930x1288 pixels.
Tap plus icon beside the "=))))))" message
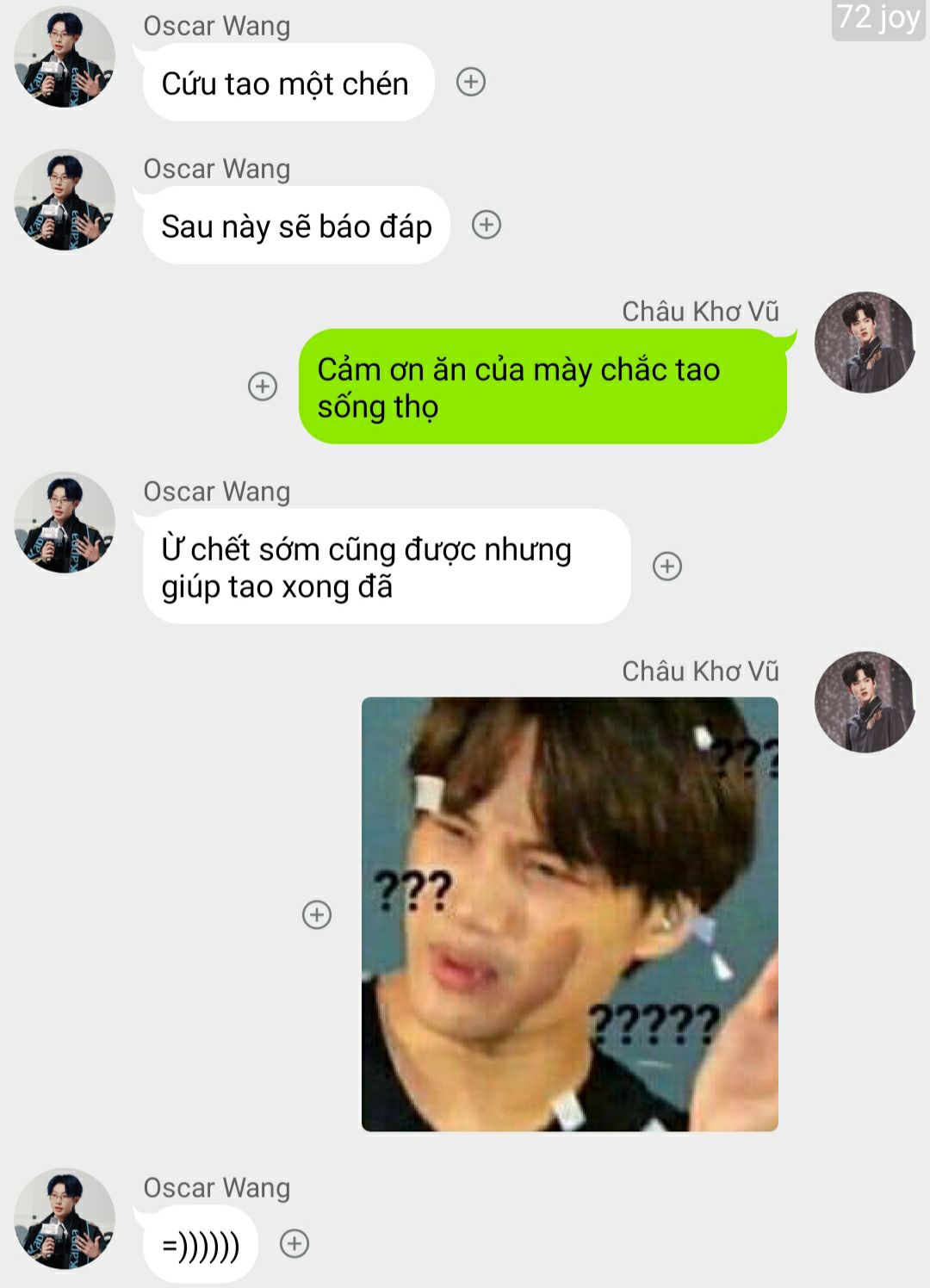pyautogui.click(x=294, y=1243)
